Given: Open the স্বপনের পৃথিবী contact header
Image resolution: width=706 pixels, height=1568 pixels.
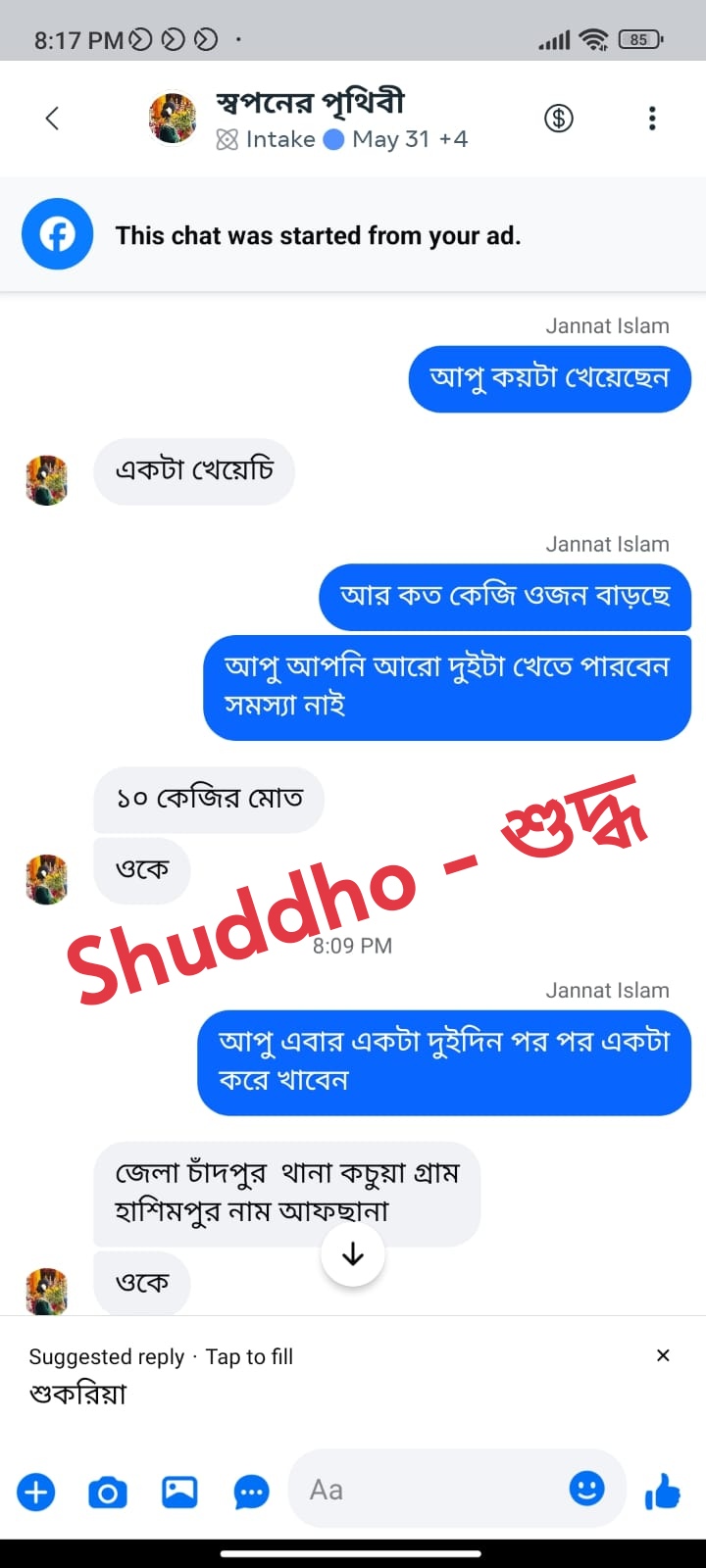Looking at the screenshot, I should [x=309, y=119].
